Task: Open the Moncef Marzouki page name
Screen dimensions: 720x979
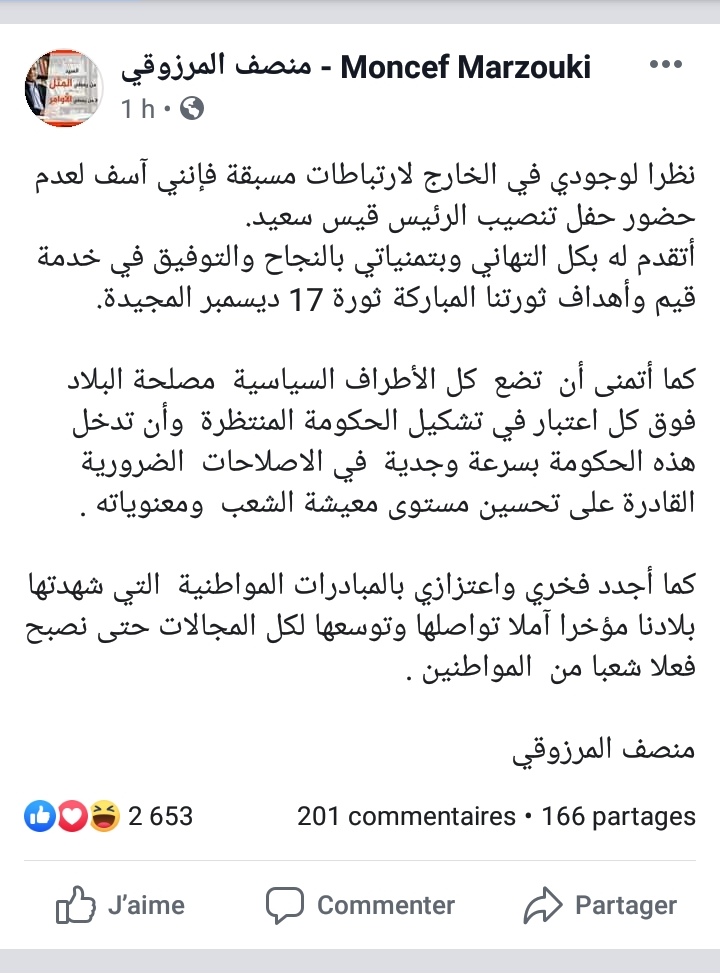Action: coord(355,67)
